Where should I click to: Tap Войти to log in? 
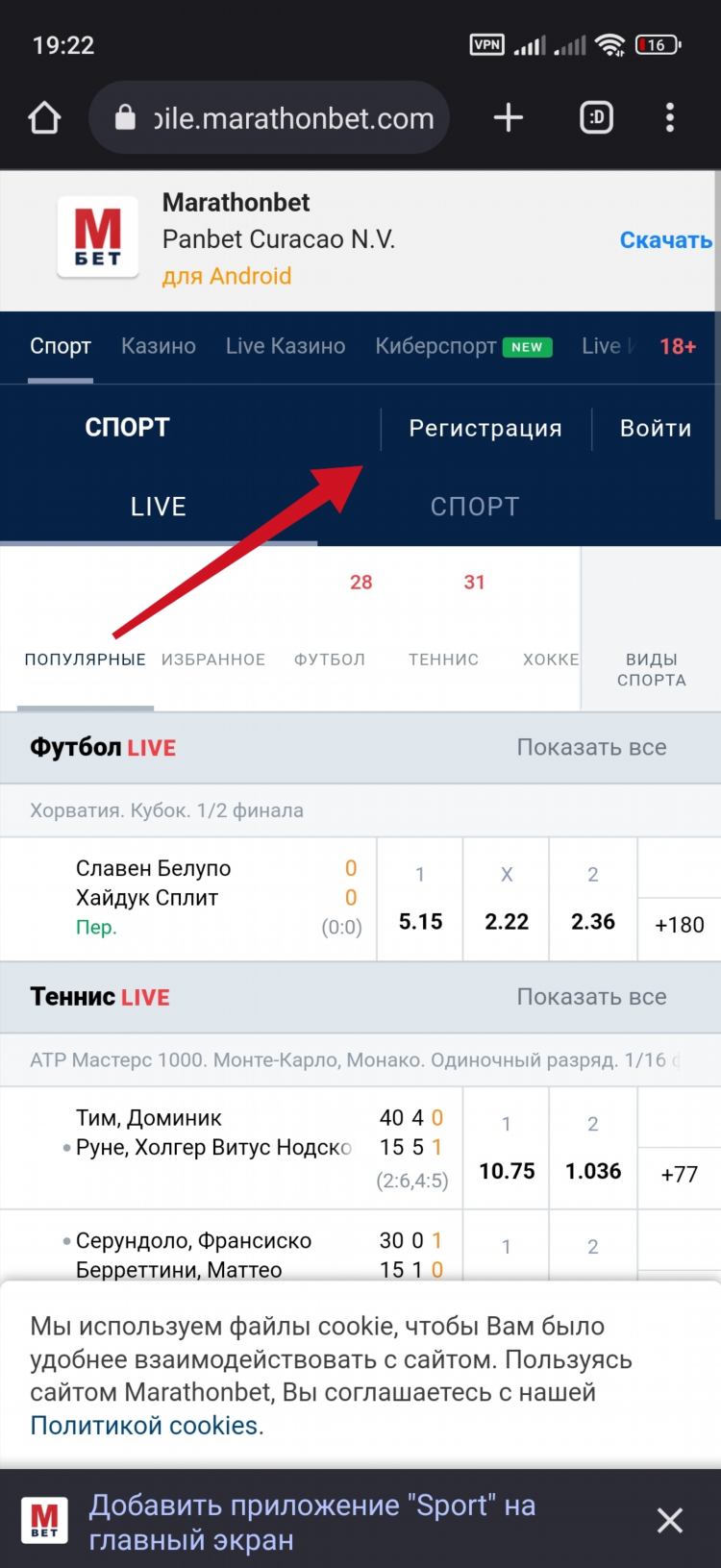(x=656, y=429)
